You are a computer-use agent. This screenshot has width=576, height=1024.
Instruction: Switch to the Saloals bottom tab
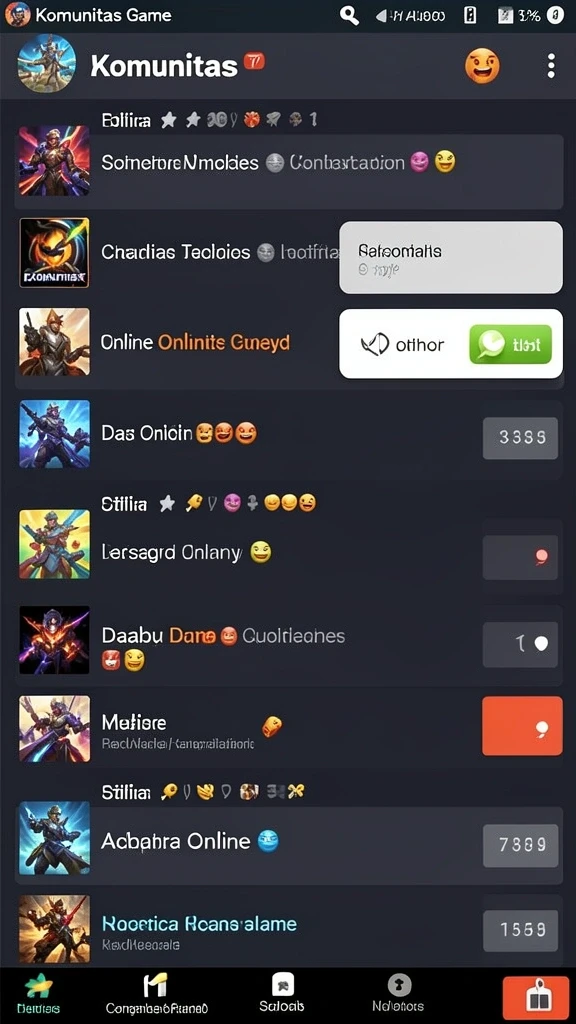point(282,993)
